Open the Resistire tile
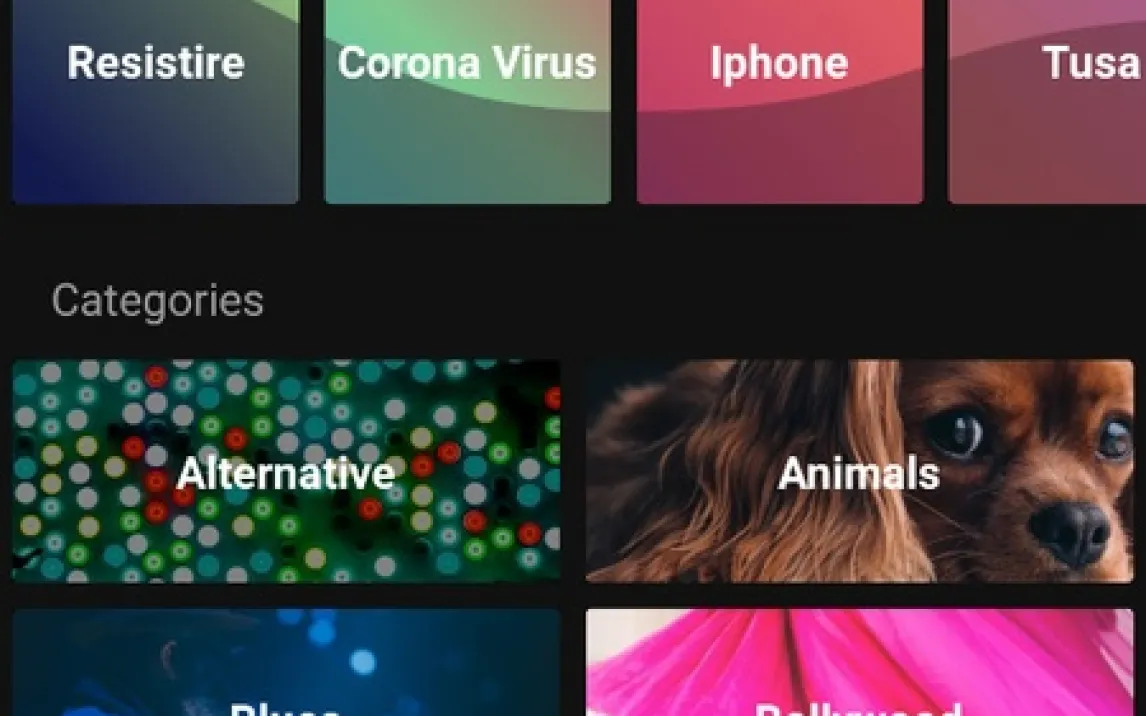Screen dimensions: 1146x716 [x=155, y=100]
